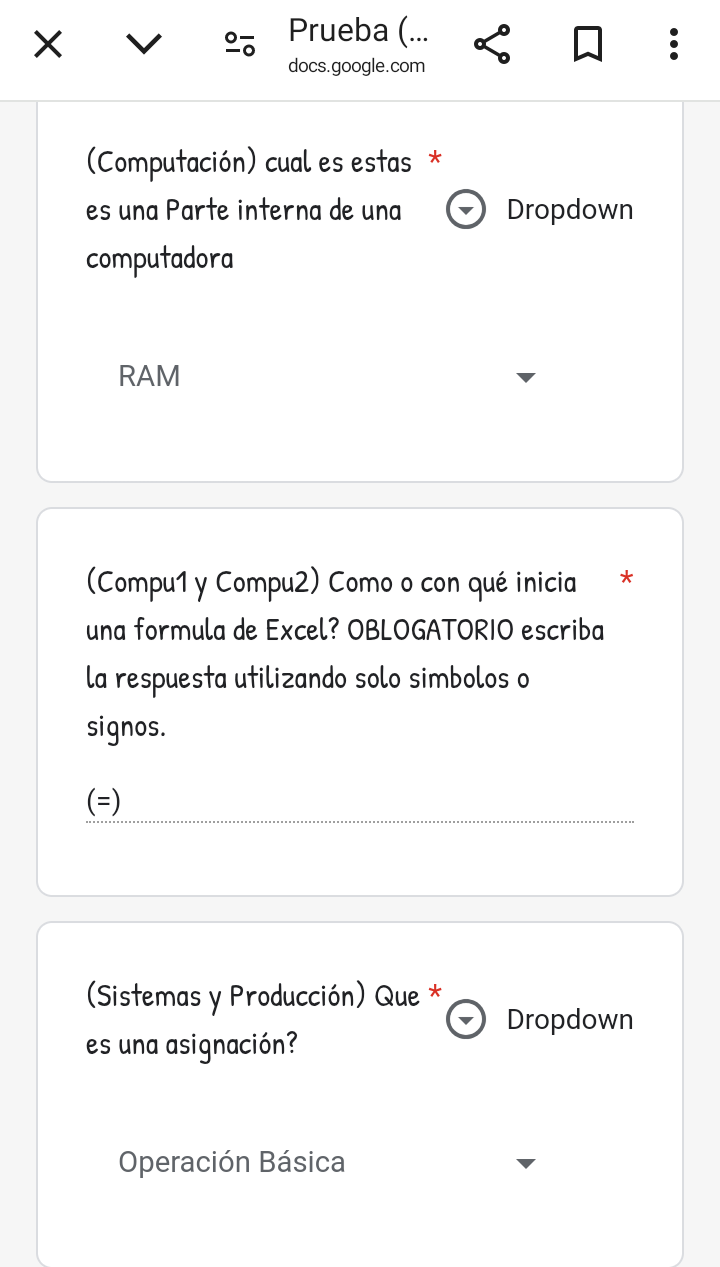The height and width of the screenshot is (1267, 720).
Task: Edit the Excel formula answer field
Action: pos(360,802)
